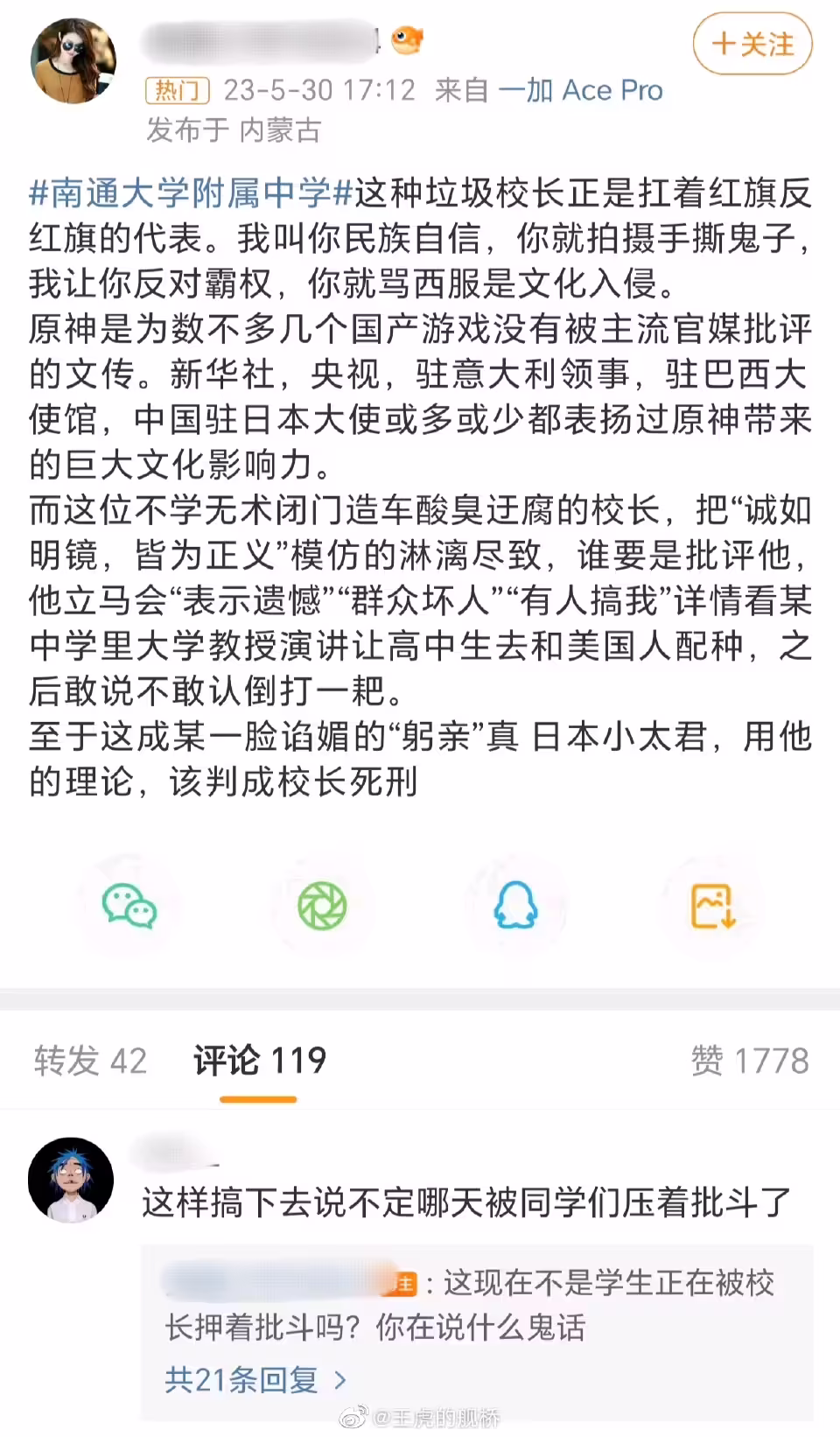Image resolution: width=840 pixels, height=1437 pixels.
Task: Switch to the 赞 1778 tab
Action: tap(750, 1061)
